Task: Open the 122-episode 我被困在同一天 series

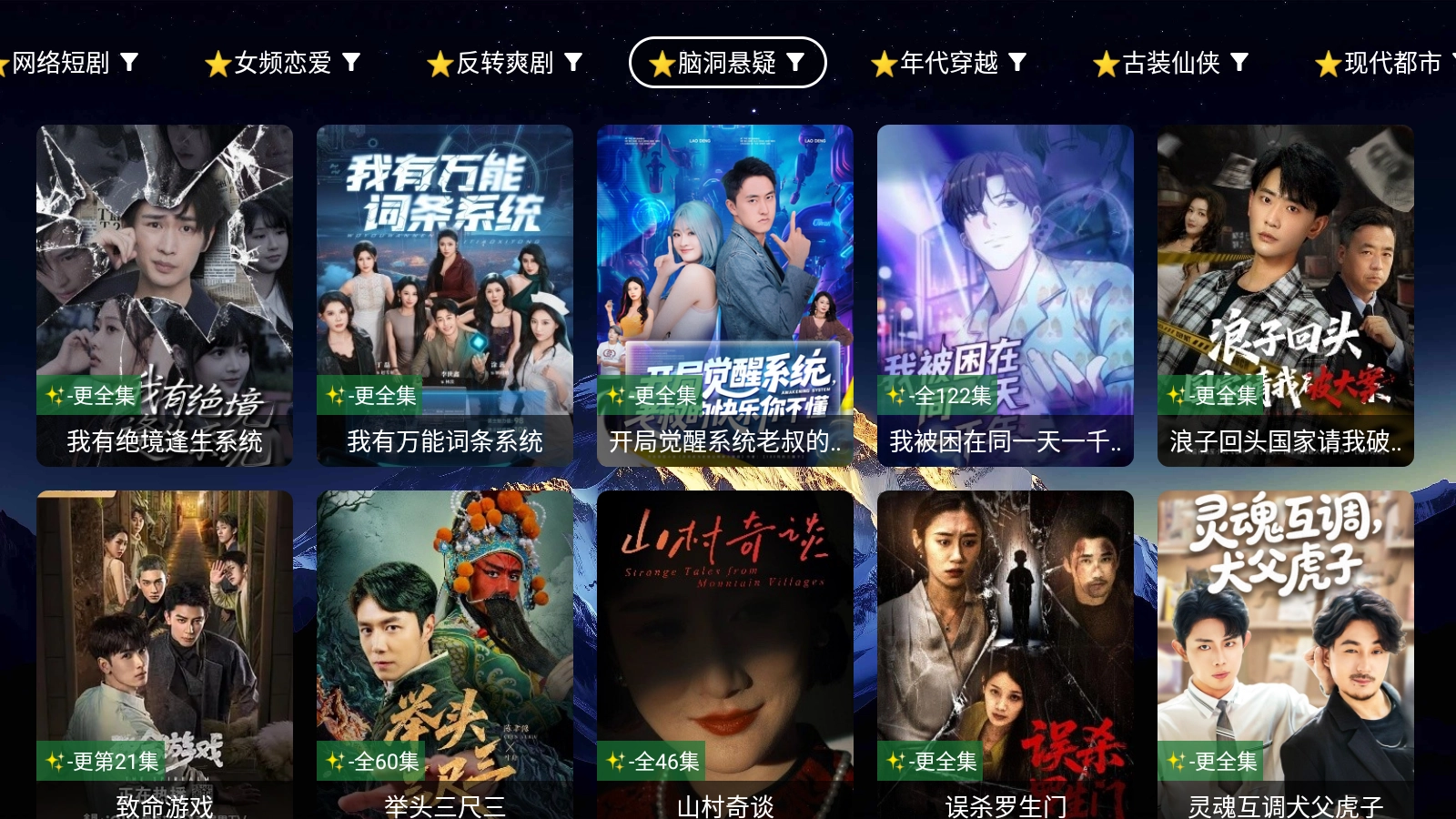Action: [1006, 296]
